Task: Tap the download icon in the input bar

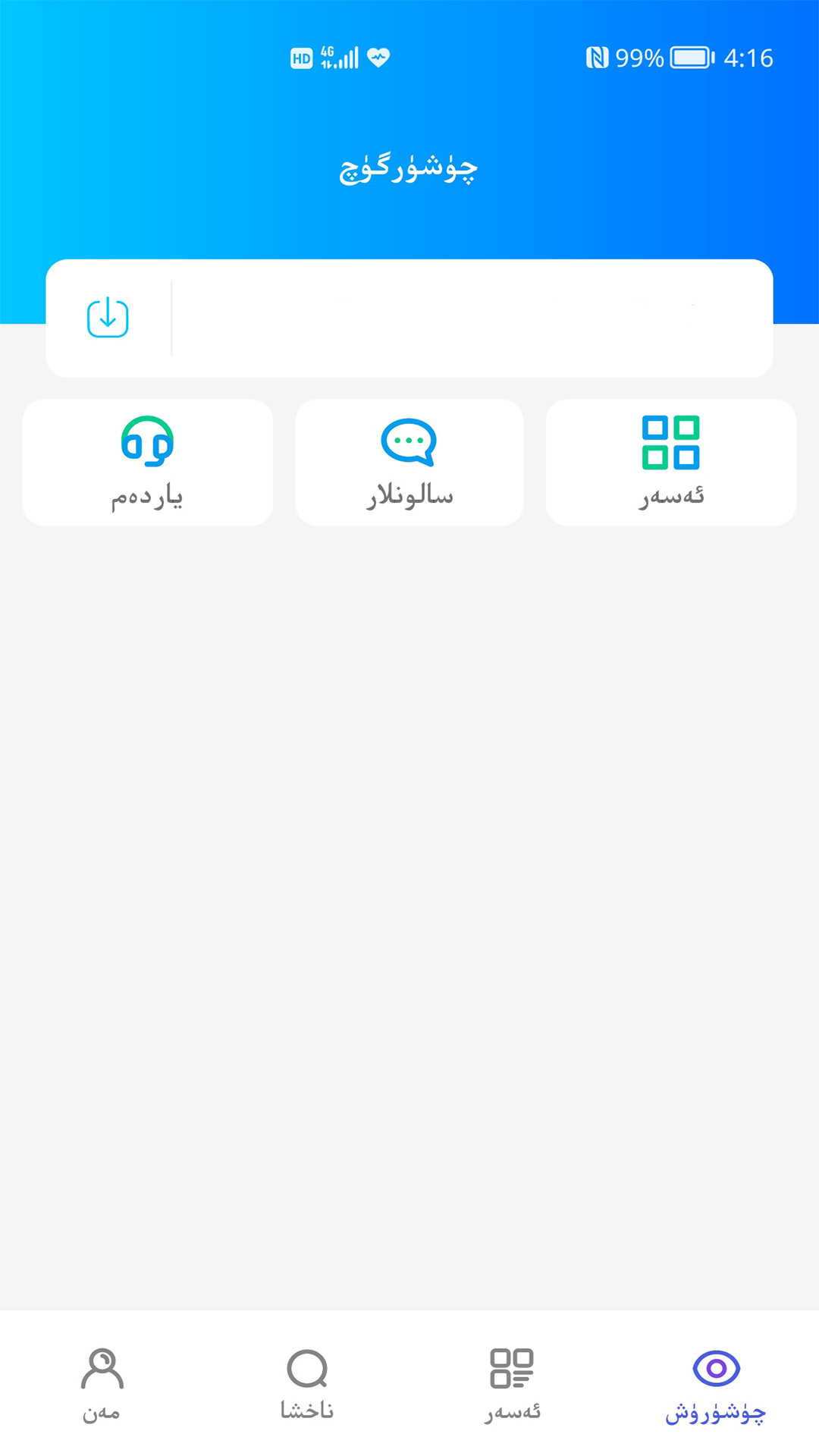Action: pyautogui.click(x=108, y=318)
